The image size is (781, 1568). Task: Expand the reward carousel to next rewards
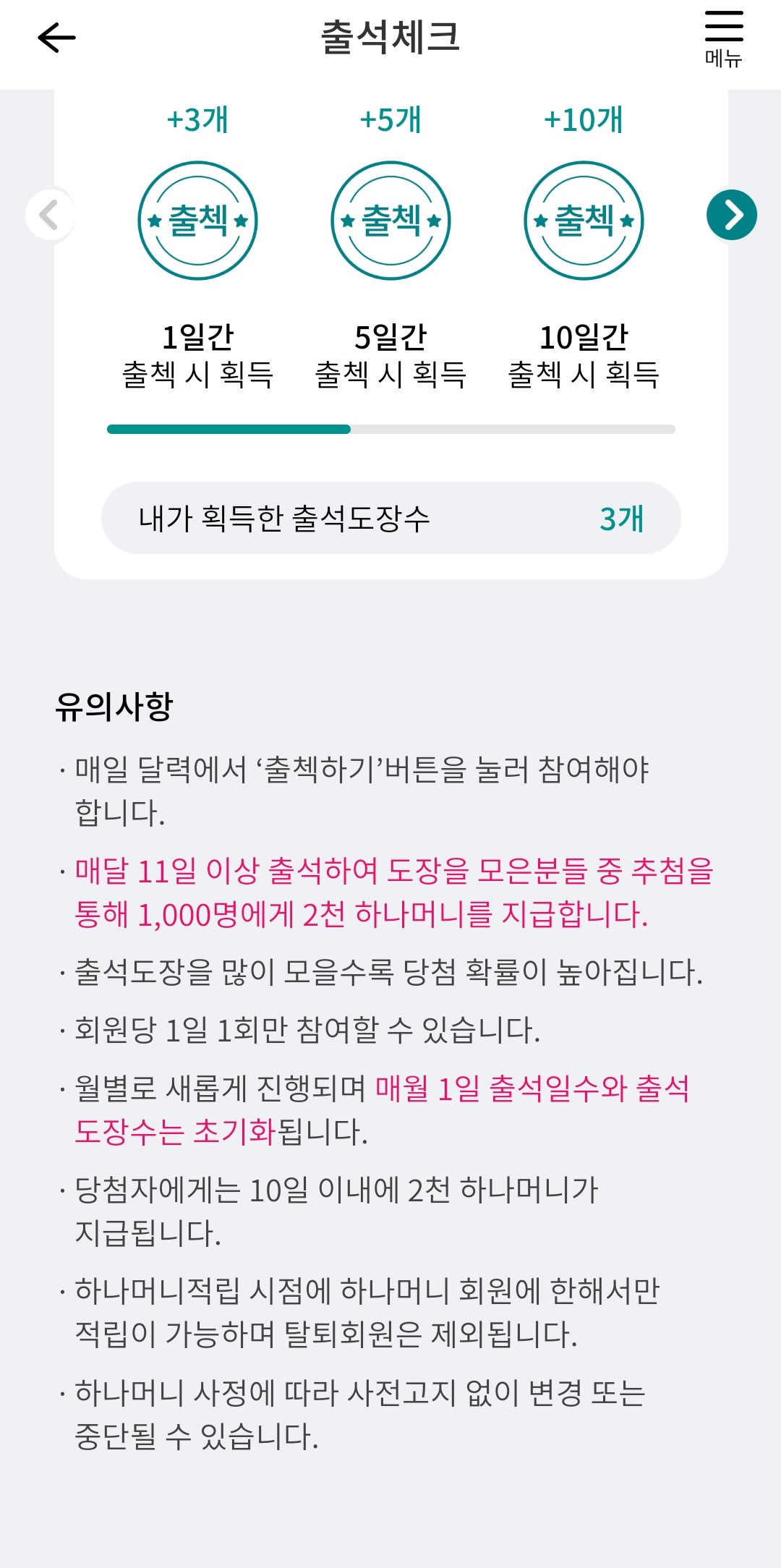732,214
